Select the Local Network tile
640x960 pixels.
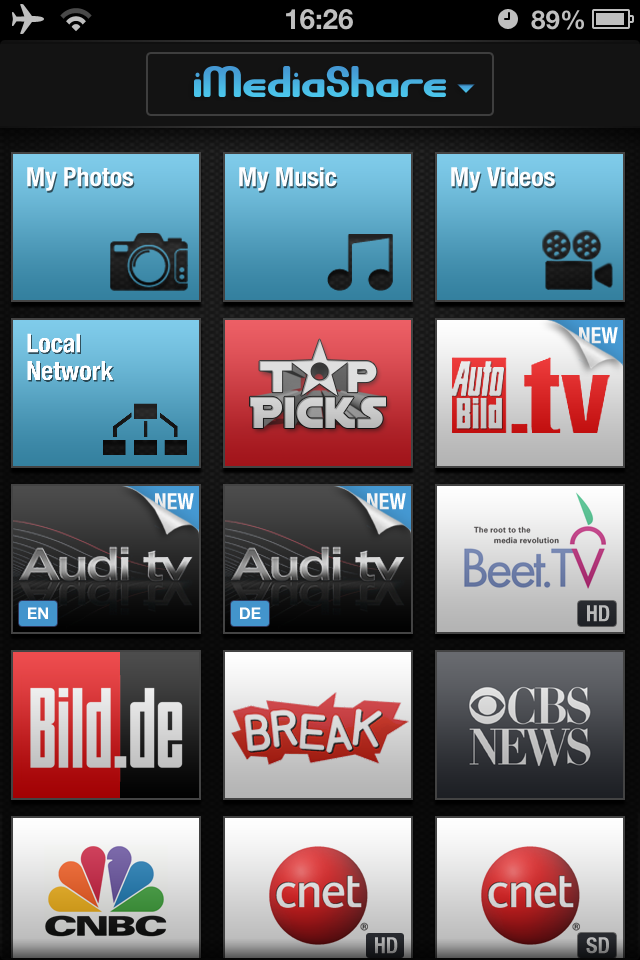point(106,393)
